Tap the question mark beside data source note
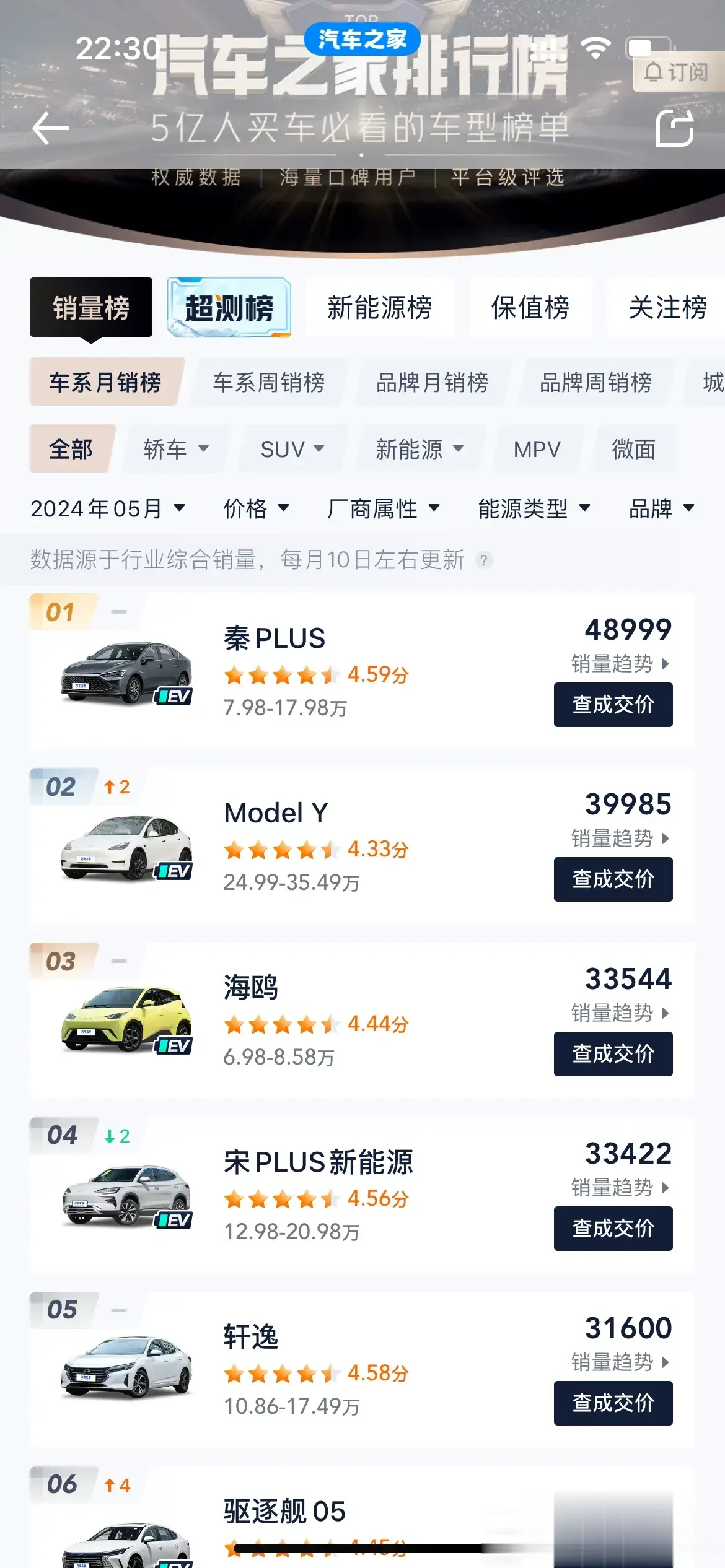This screenshot has height=1568, width=725. (484, 560)
